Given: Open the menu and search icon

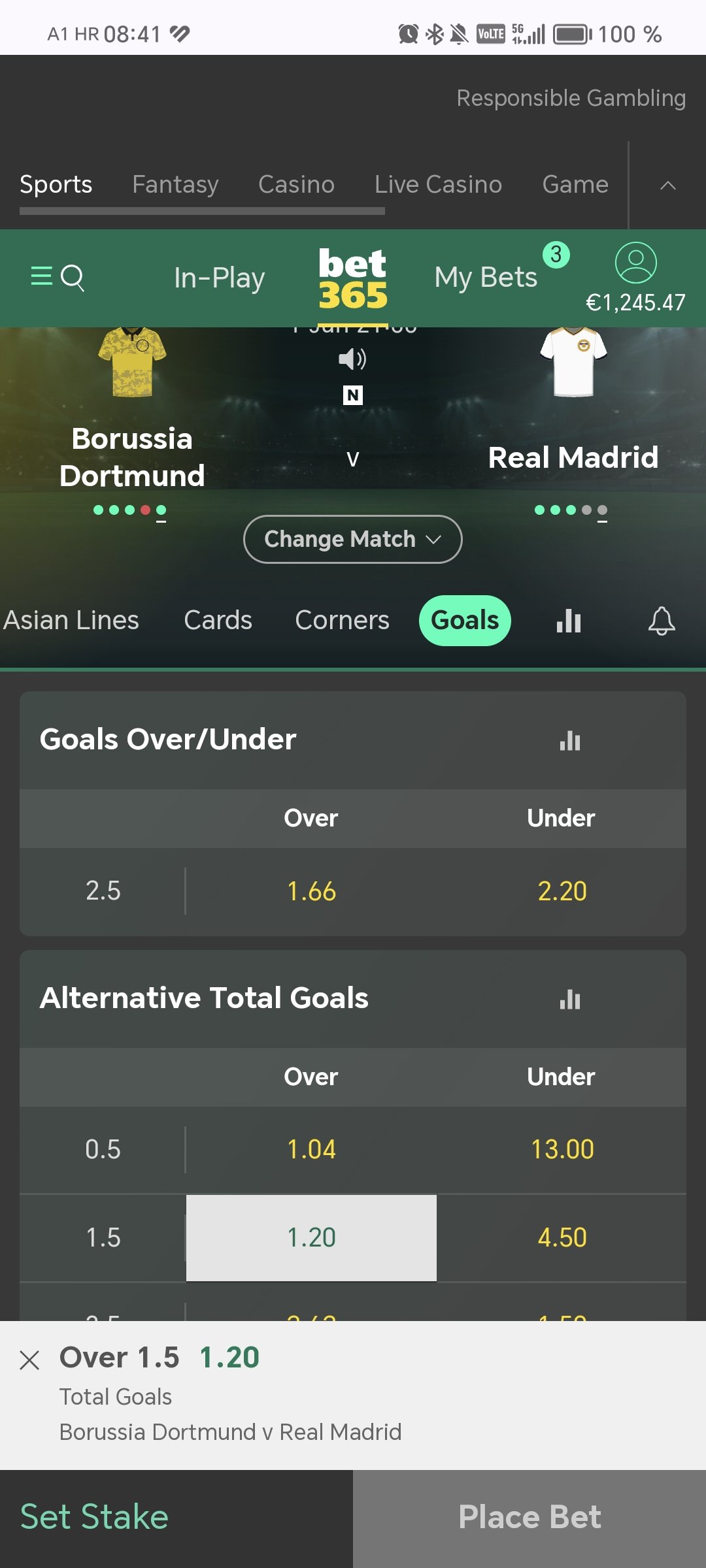Looking at the screenshot, I should click(58, 278).
